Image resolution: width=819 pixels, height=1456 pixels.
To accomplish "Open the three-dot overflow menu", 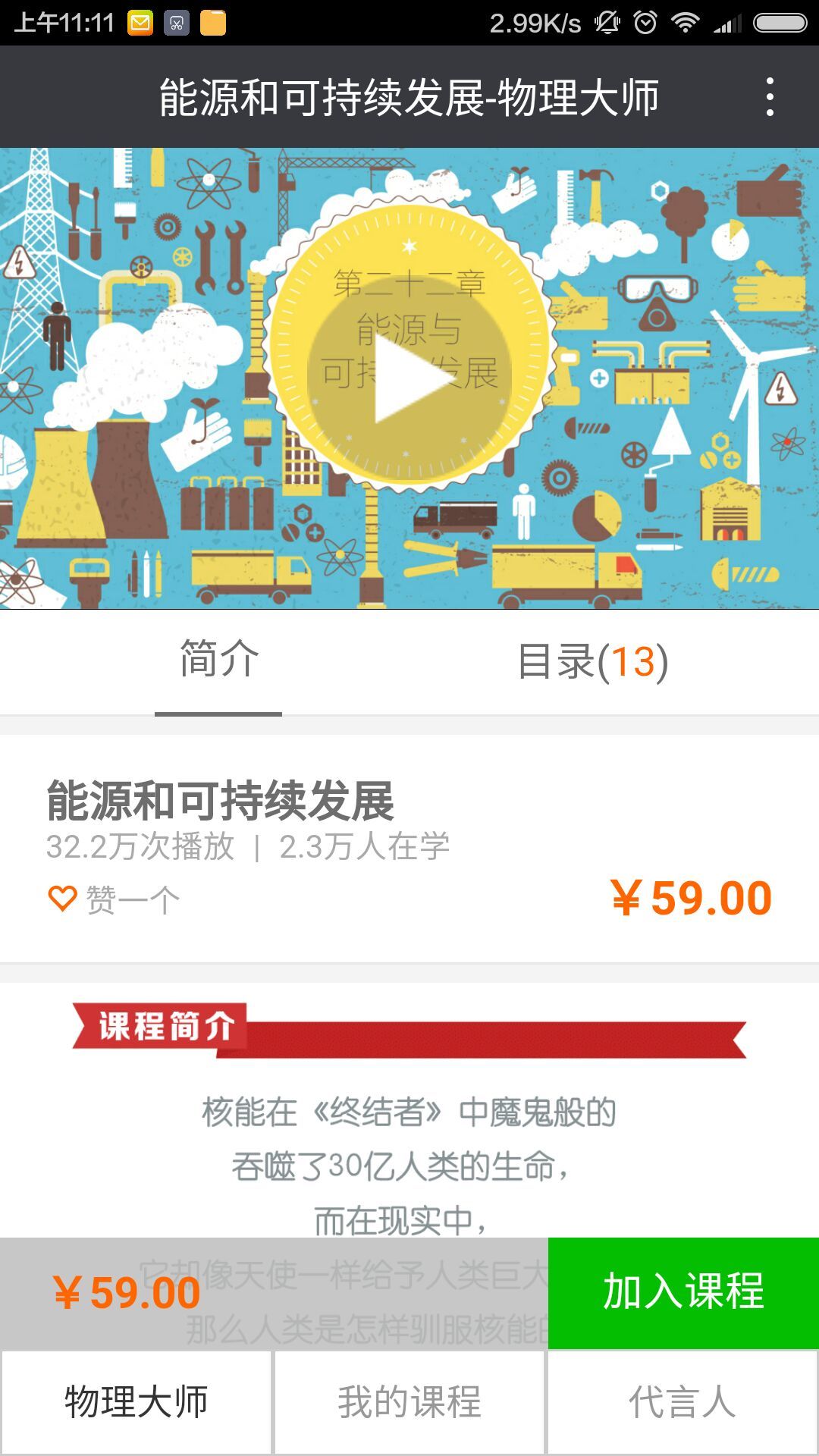I will (770, 97).
